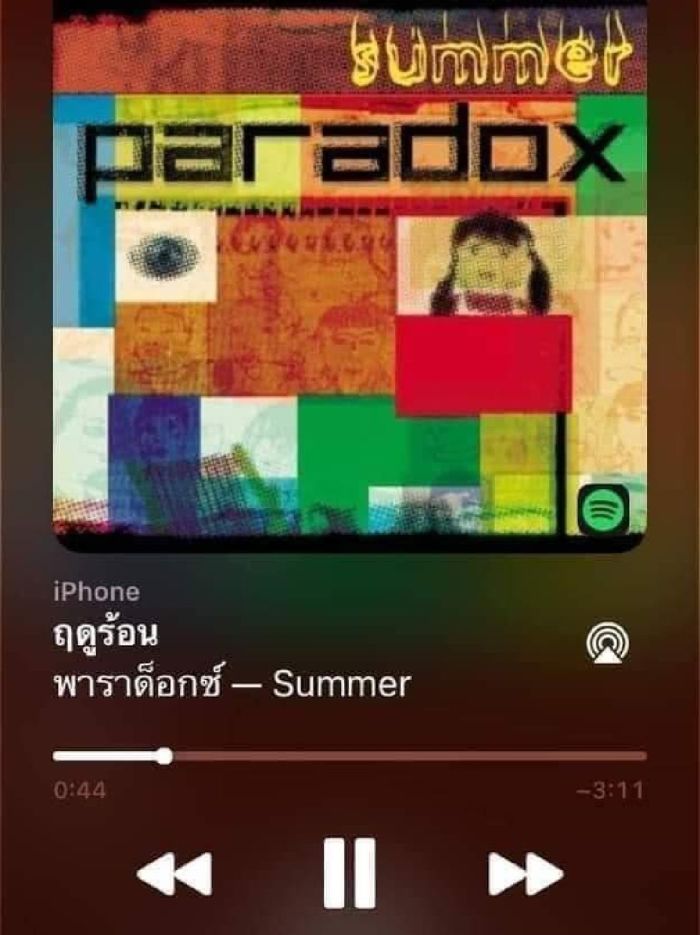Skip to the next track

526,875
